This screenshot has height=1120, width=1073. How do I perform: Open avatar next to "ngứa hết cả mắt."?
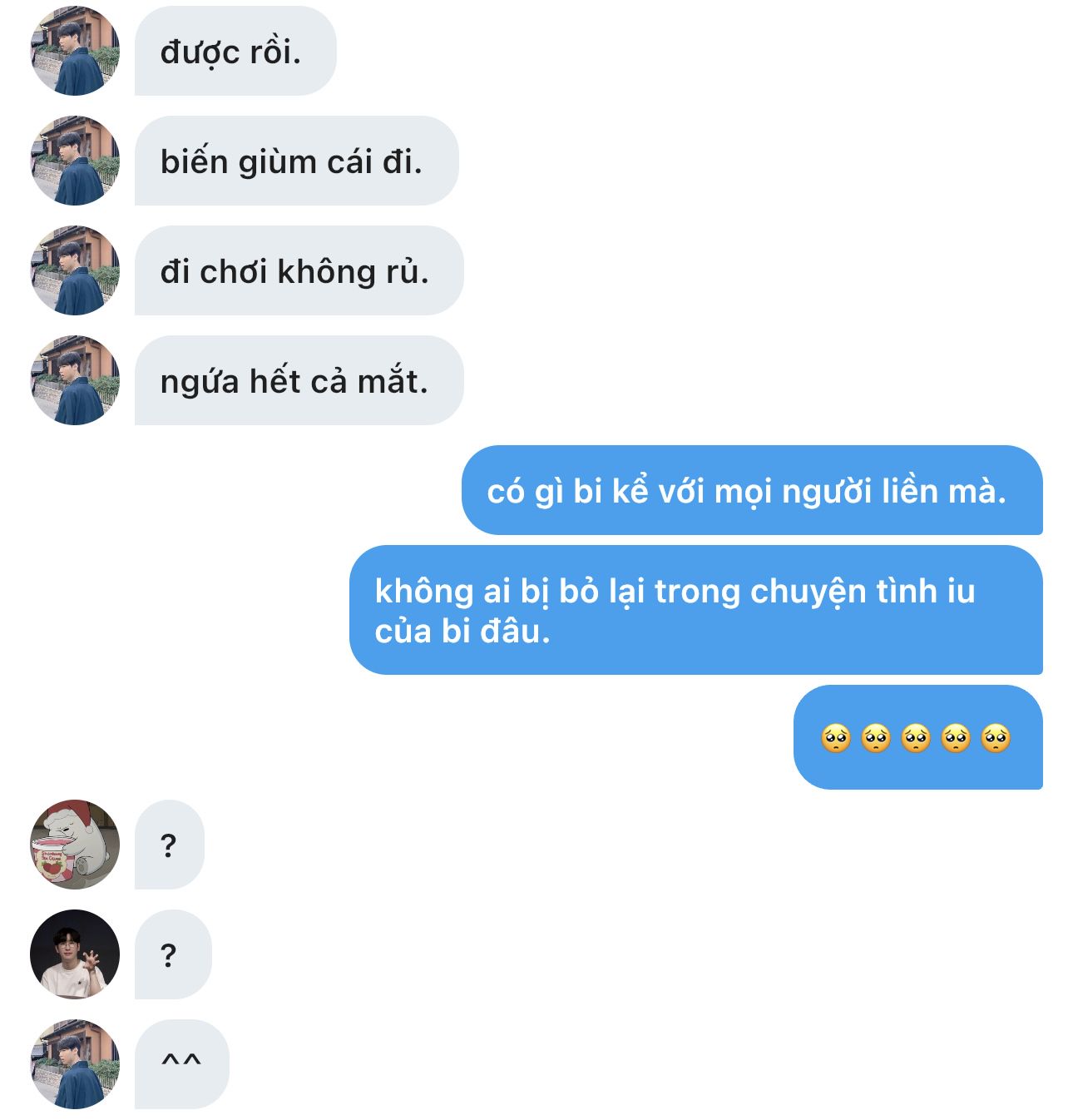tap(75, 380)
